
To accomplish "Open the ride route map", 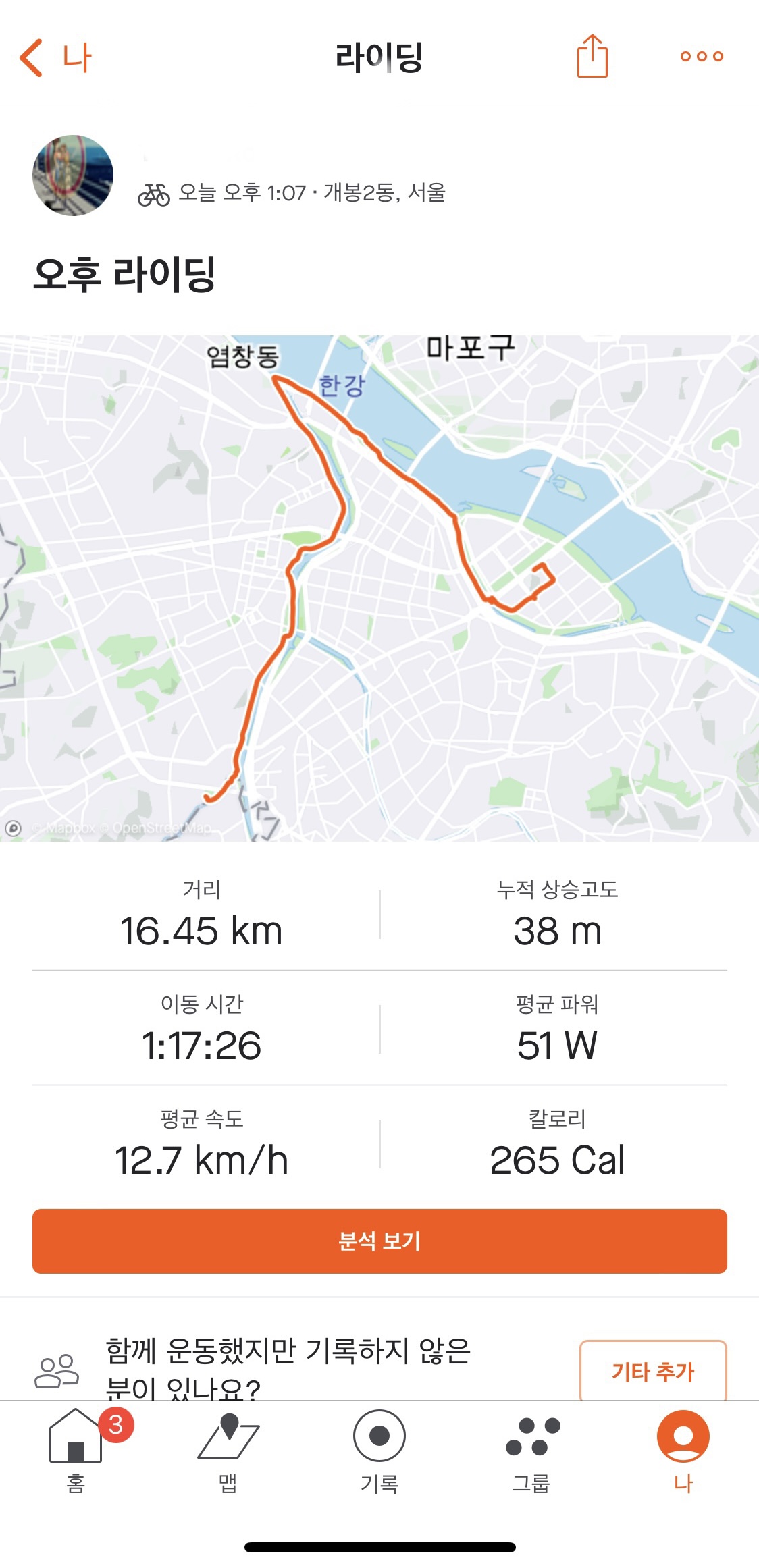I will coord(379,587).
